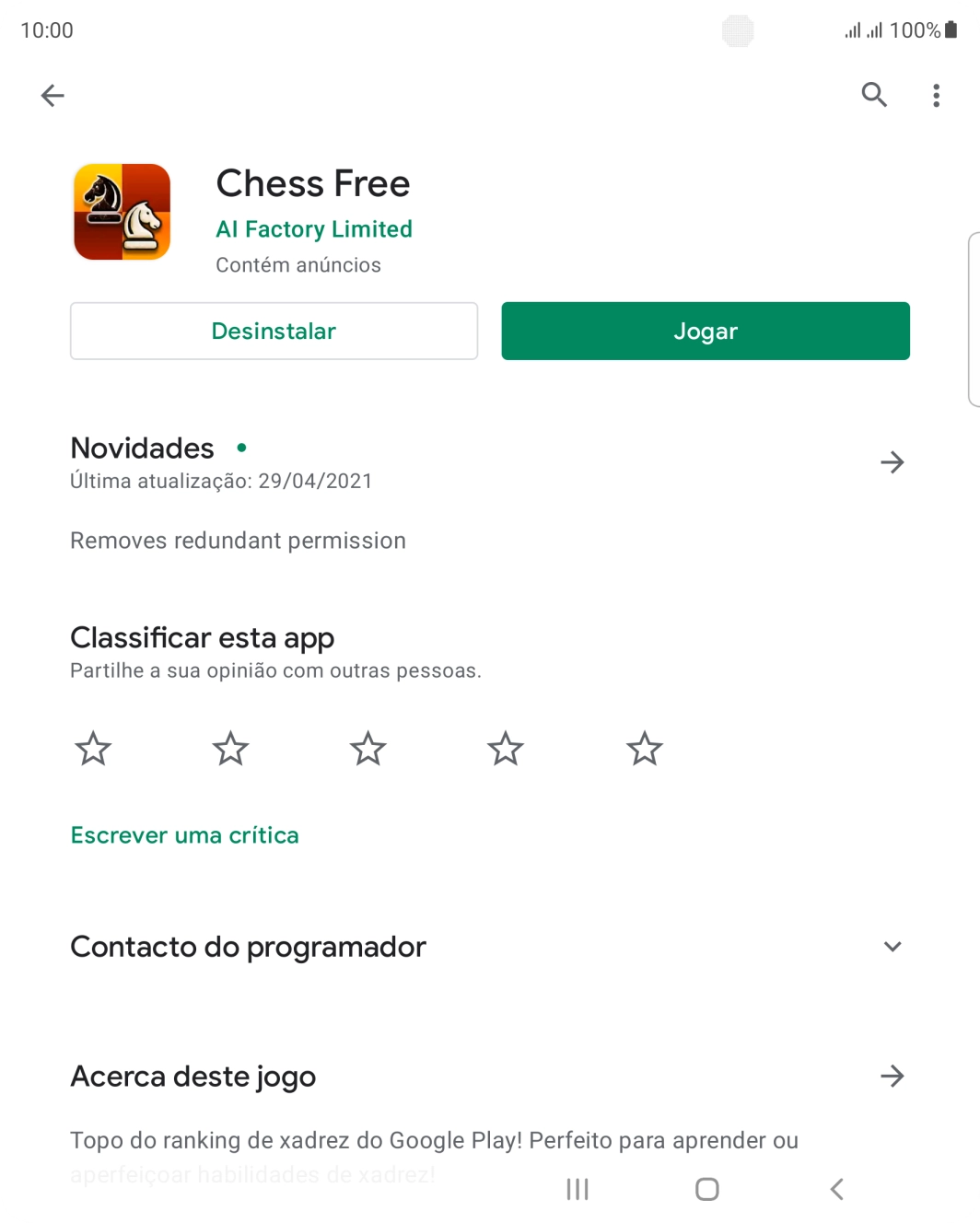Open the Novidades details arrow
Viewport: 980px width, 1223px height.
point(892,462)
